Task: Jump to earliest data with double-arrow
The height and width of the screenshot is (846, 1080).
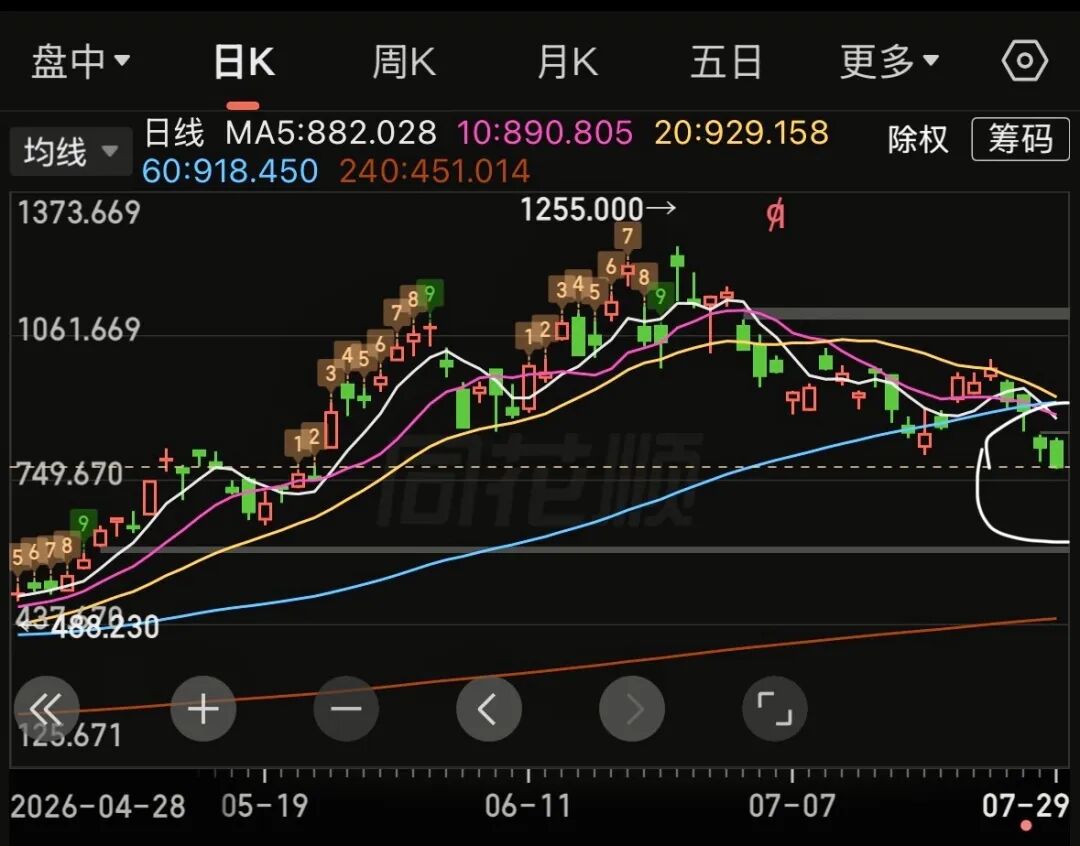Action: pos(46,708)
